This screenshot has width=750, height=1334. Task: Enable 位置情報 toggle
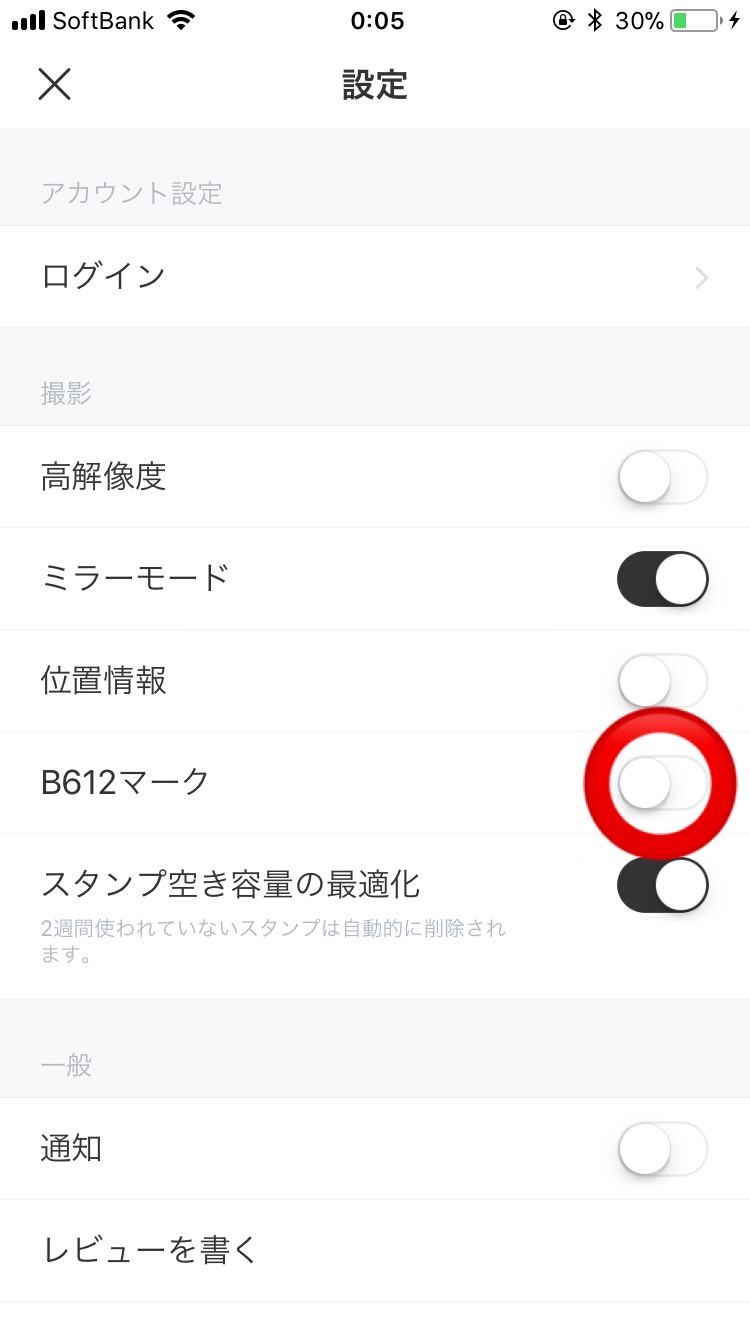tap(663, 681)
